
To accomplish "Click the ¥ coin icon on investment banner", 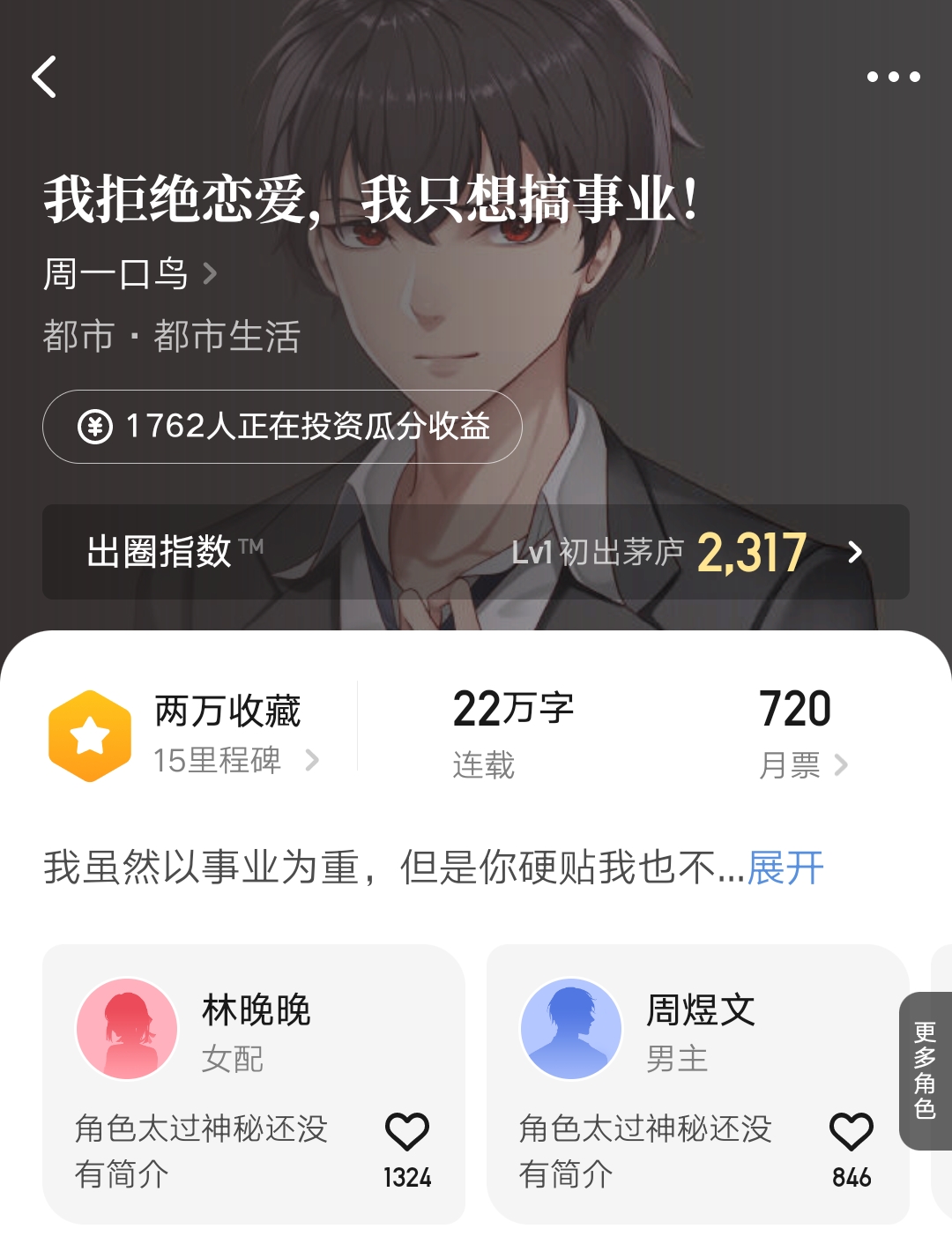I will [97, 426].
